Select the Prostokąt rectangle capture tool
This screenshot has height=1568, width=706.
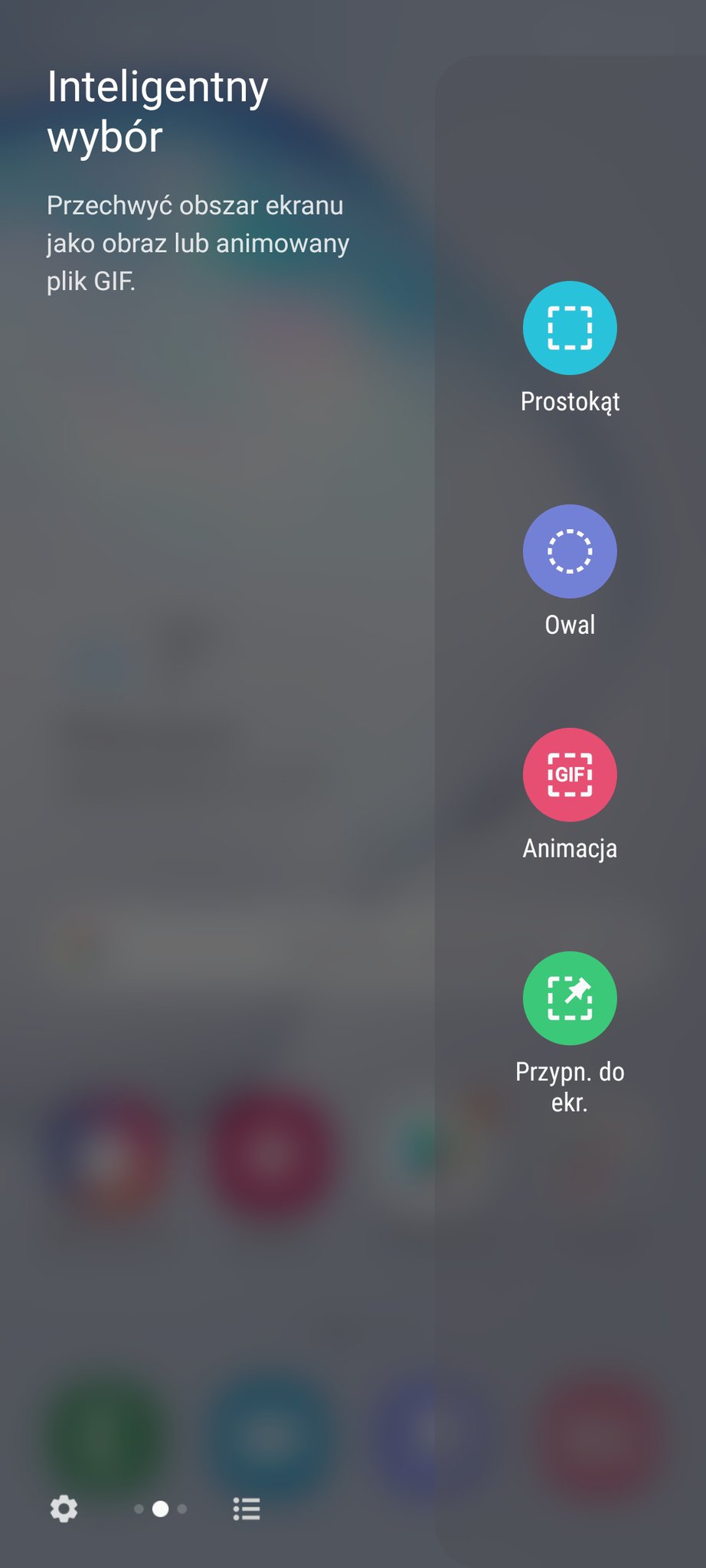(570, 328)
